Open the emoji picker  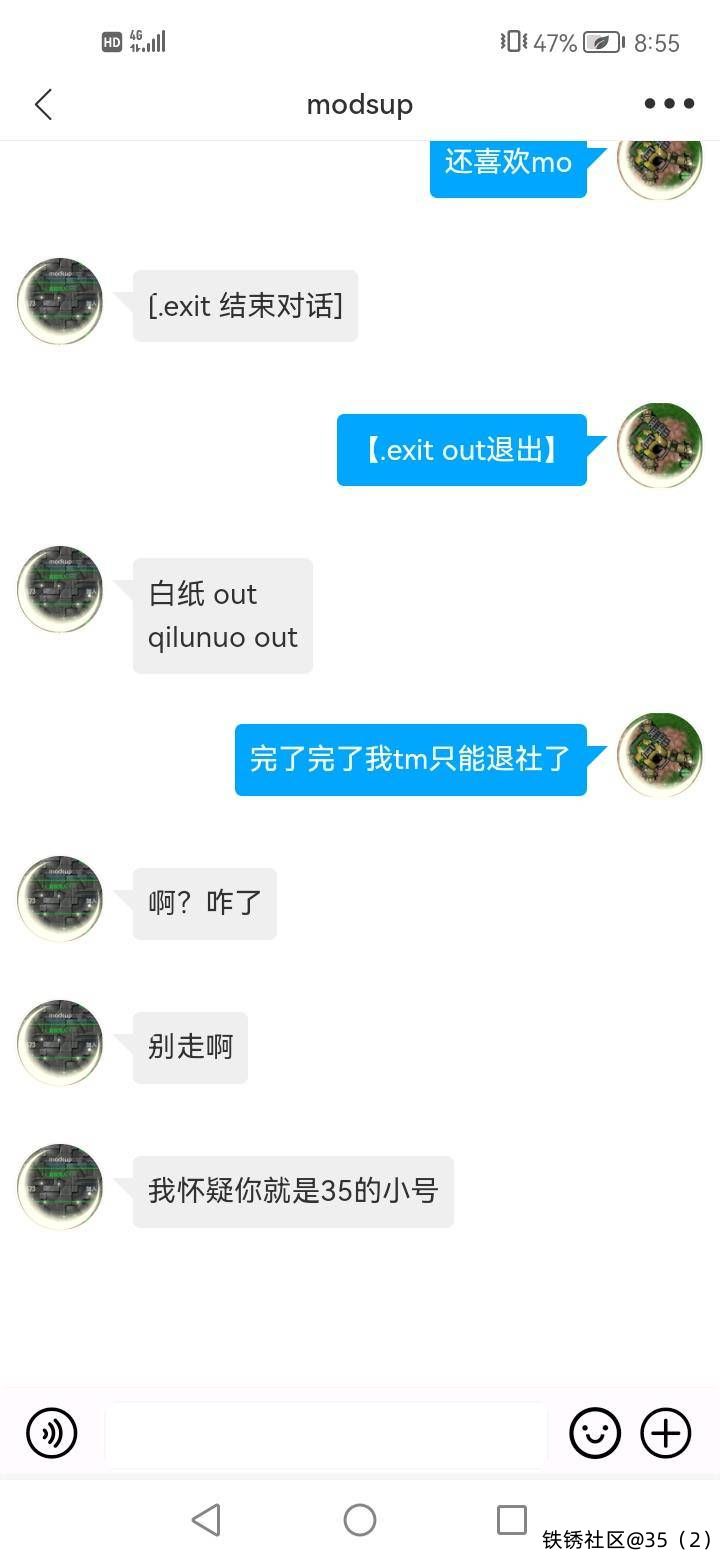595,1433
